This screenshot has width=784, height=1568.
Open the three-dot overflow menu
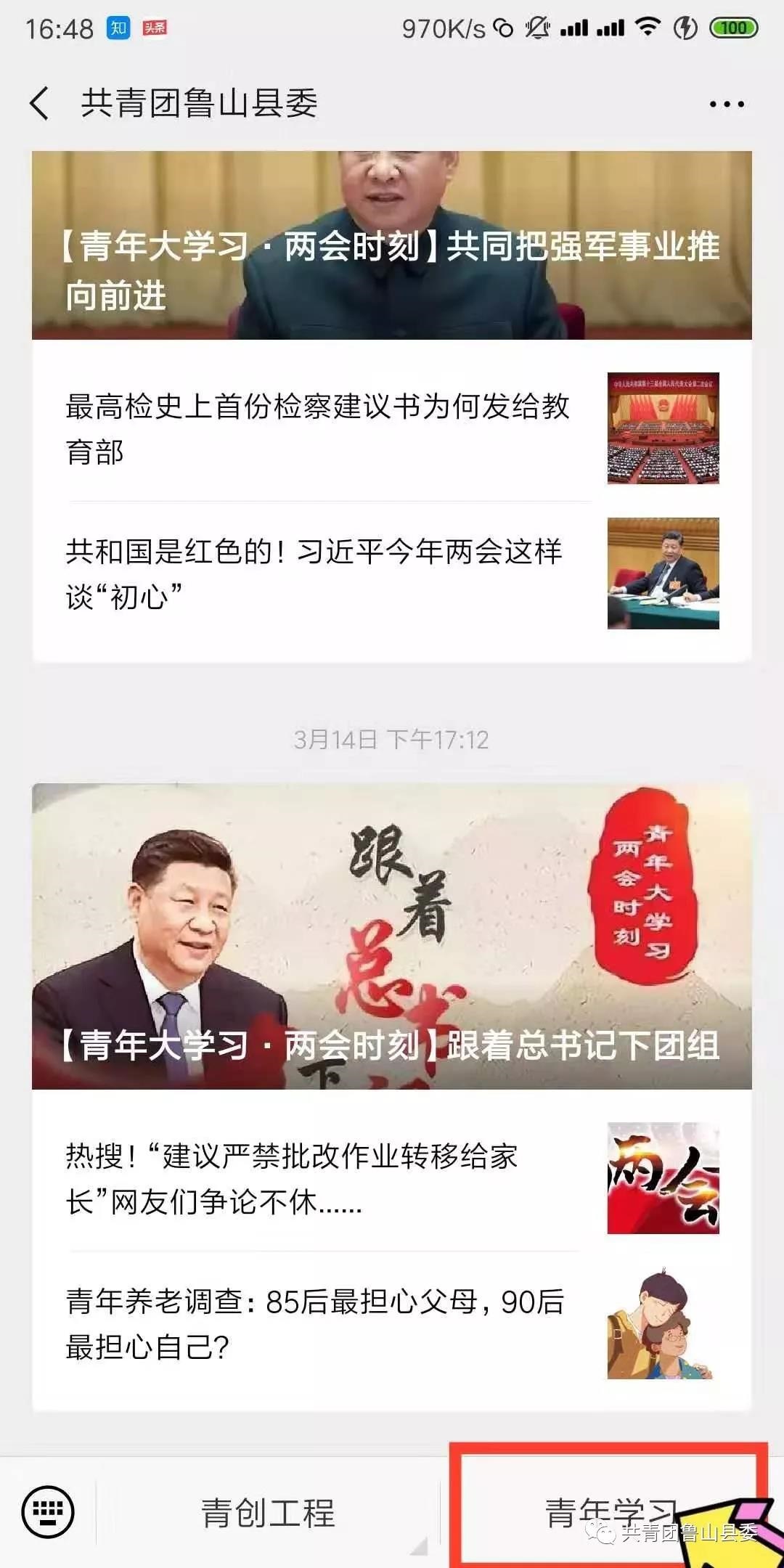[x=726, y=104]
